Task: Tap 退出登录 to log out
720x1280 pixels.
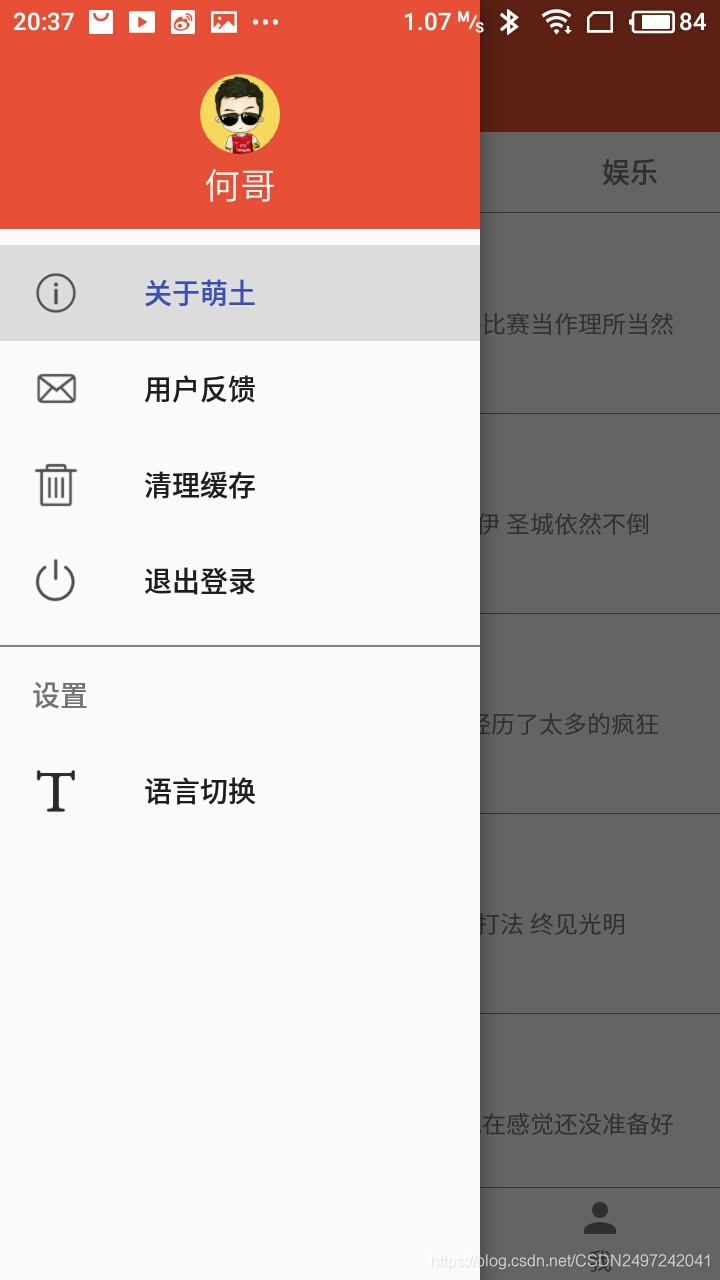Action: (200, 581)
